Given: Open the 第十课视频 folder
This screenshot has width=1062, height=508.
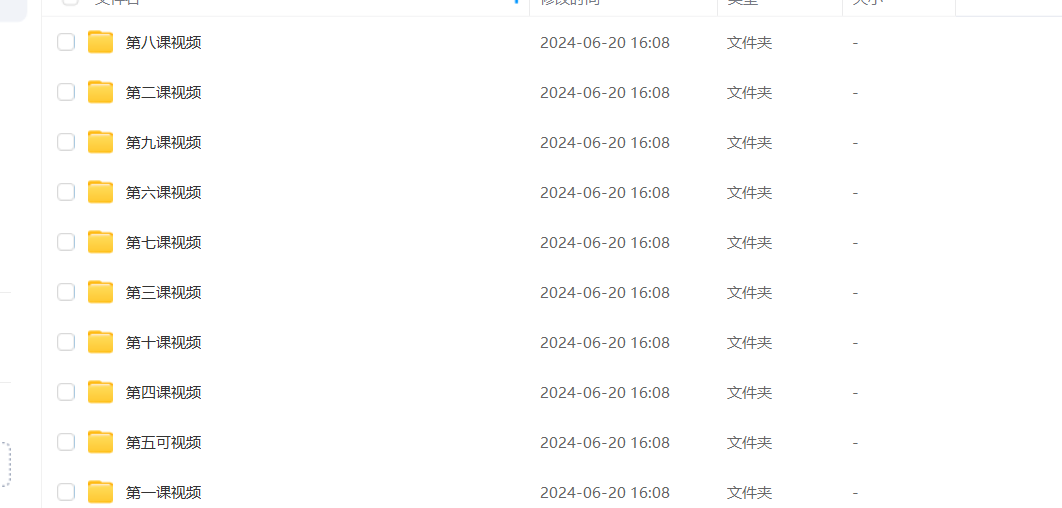Looking at the screenshot, I should coord(163,342).
